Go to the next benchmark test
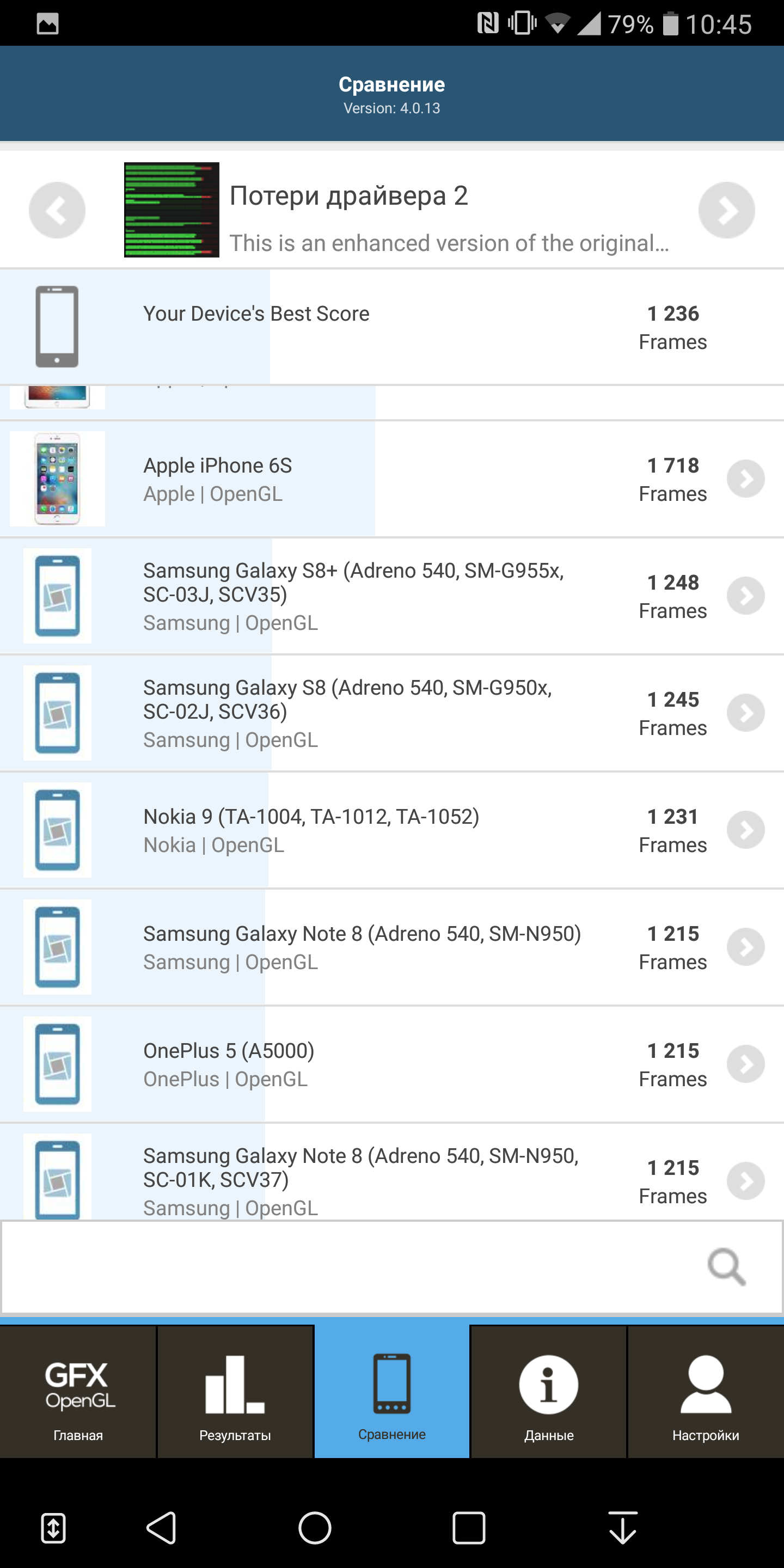Screen dimensions: 784x1568 pyautogui.click(x=727, y=210)
